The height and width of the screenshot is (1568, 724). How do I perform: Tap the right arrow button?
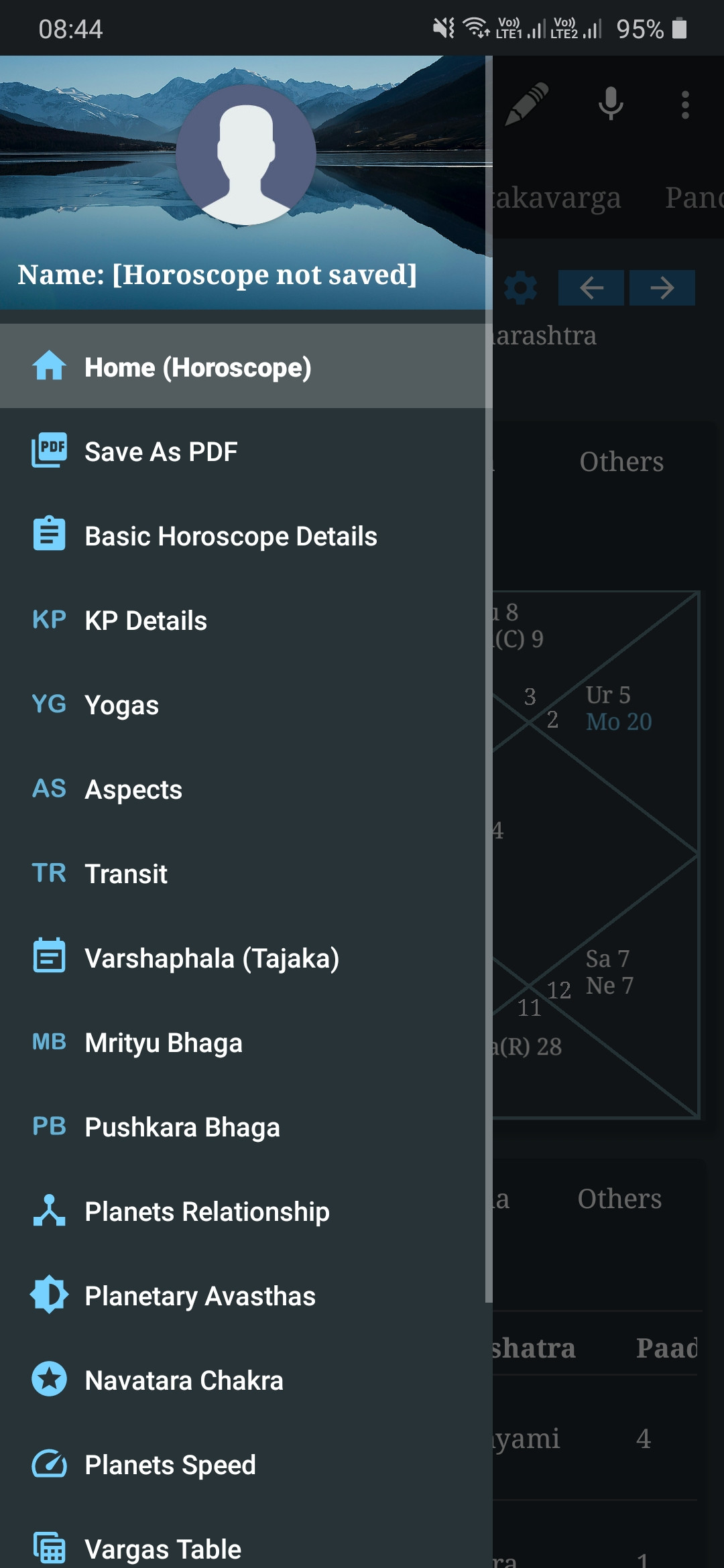pyautogui.click(x=662, y=288)
